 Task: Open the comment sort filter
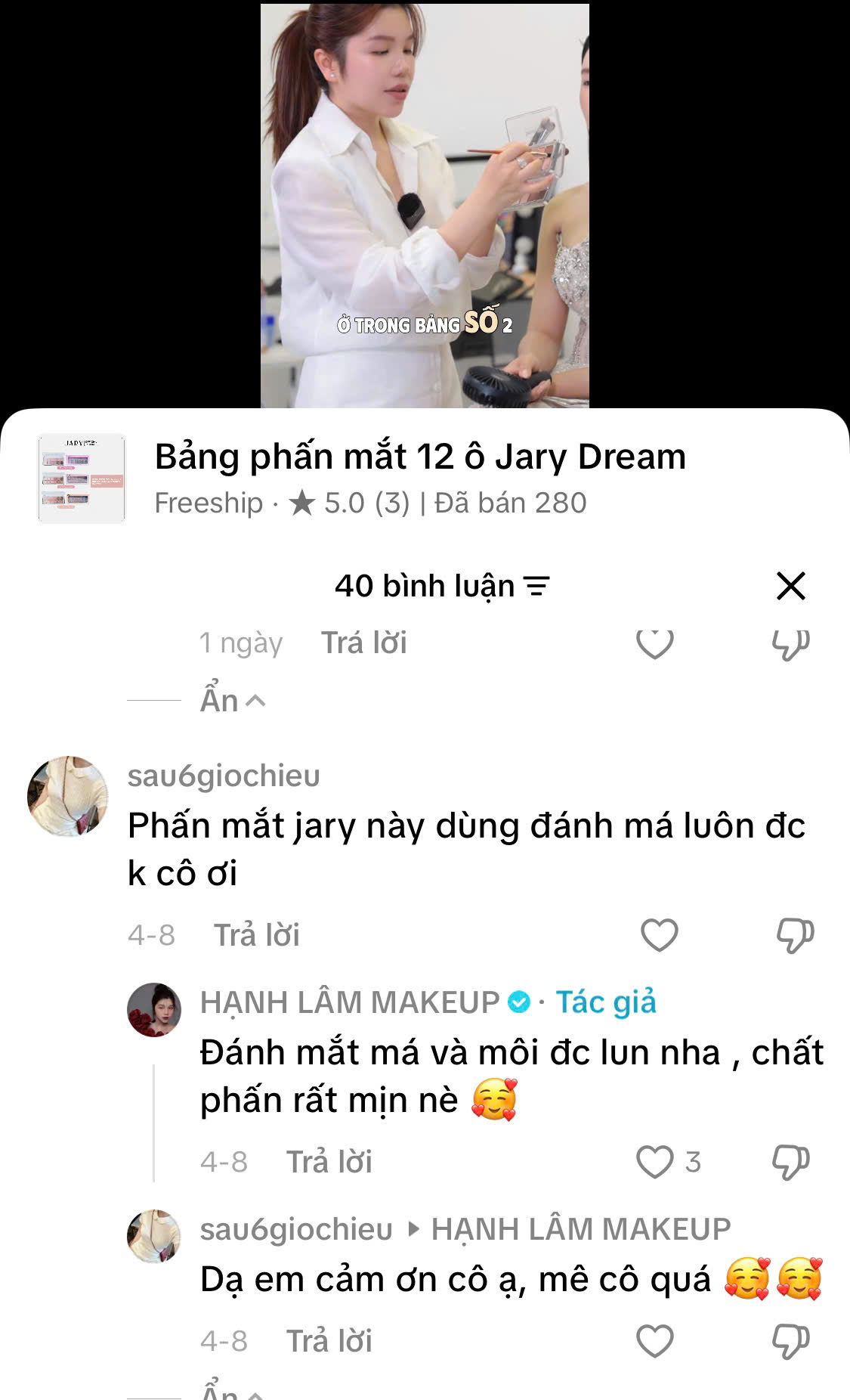tap(536, 586)
